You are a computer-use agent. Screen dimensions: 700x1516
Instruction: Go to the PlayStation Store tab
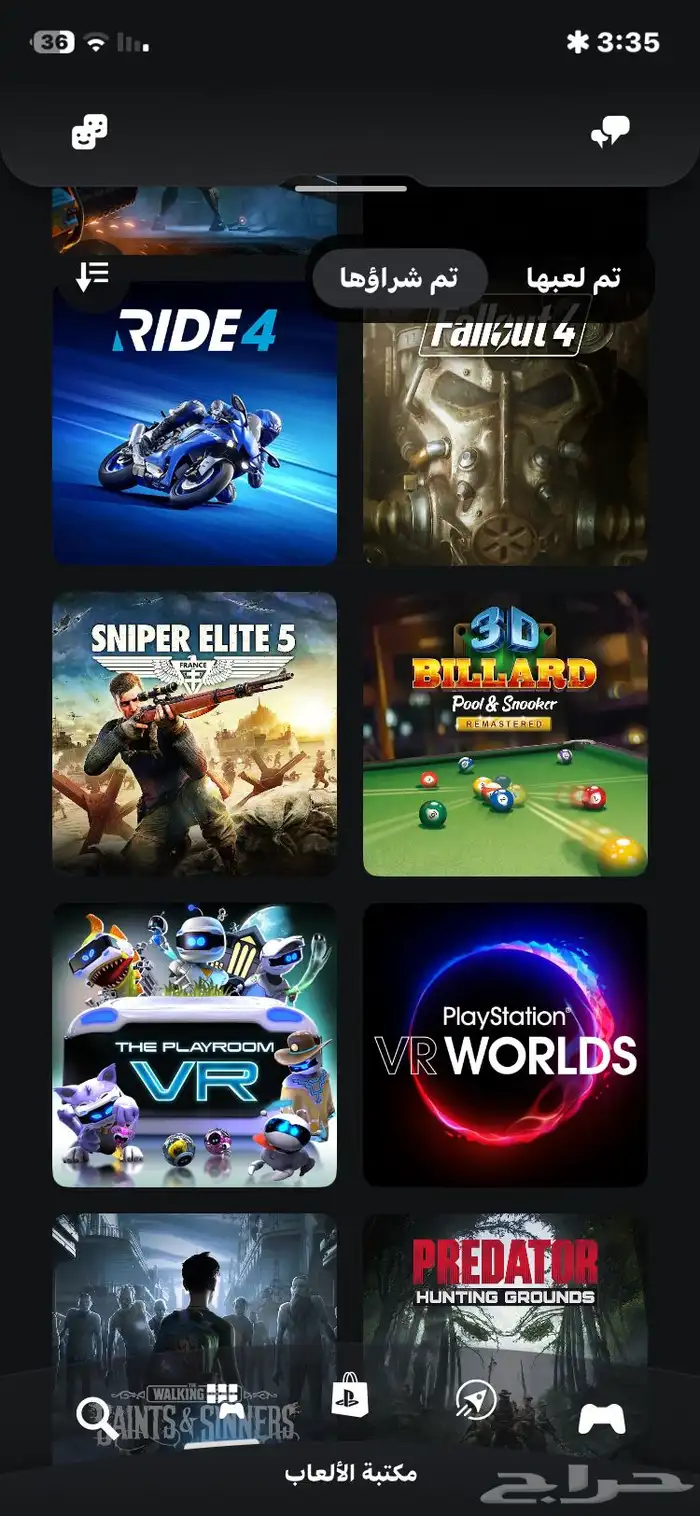click(x=350, y=1398)
